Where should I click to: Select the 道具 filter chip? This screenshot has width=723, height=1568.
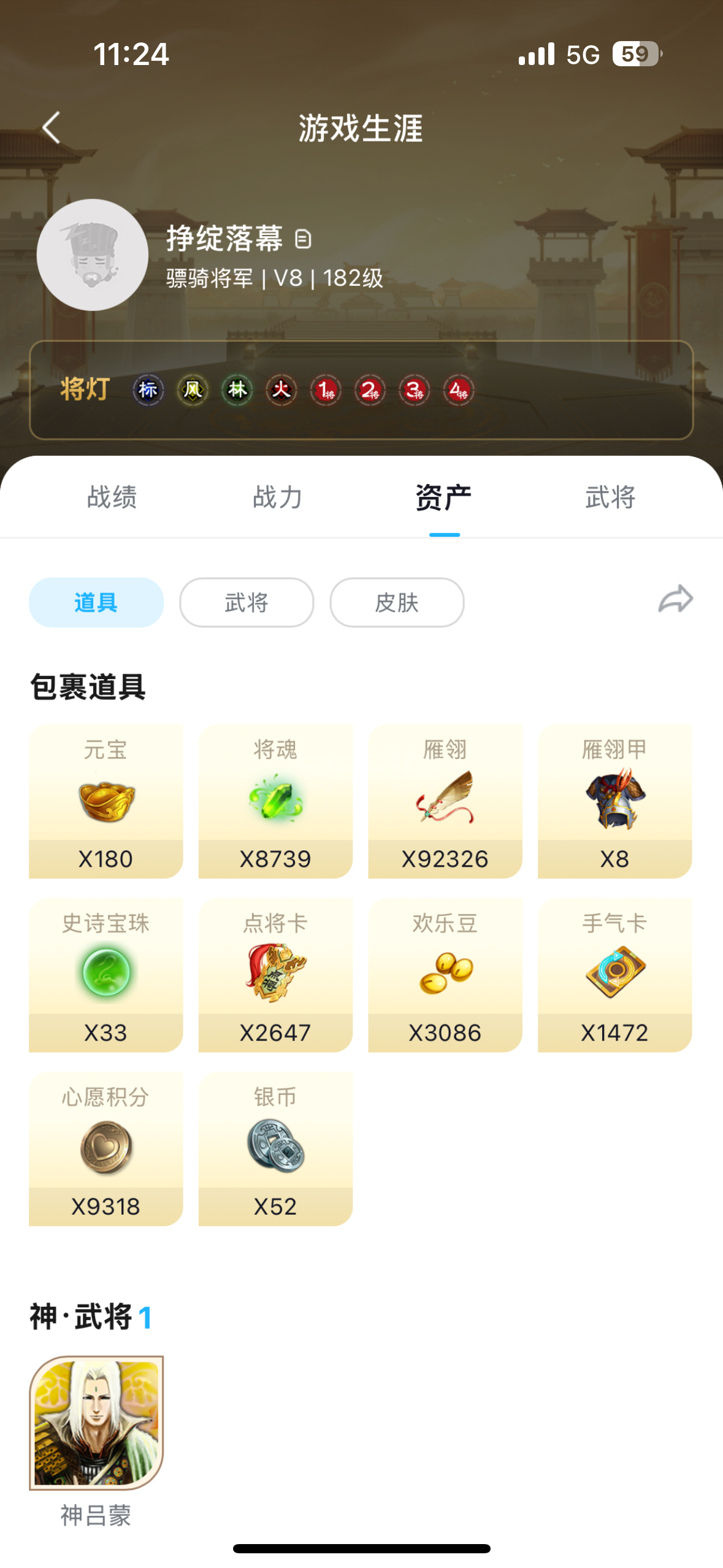click(96, 602)
